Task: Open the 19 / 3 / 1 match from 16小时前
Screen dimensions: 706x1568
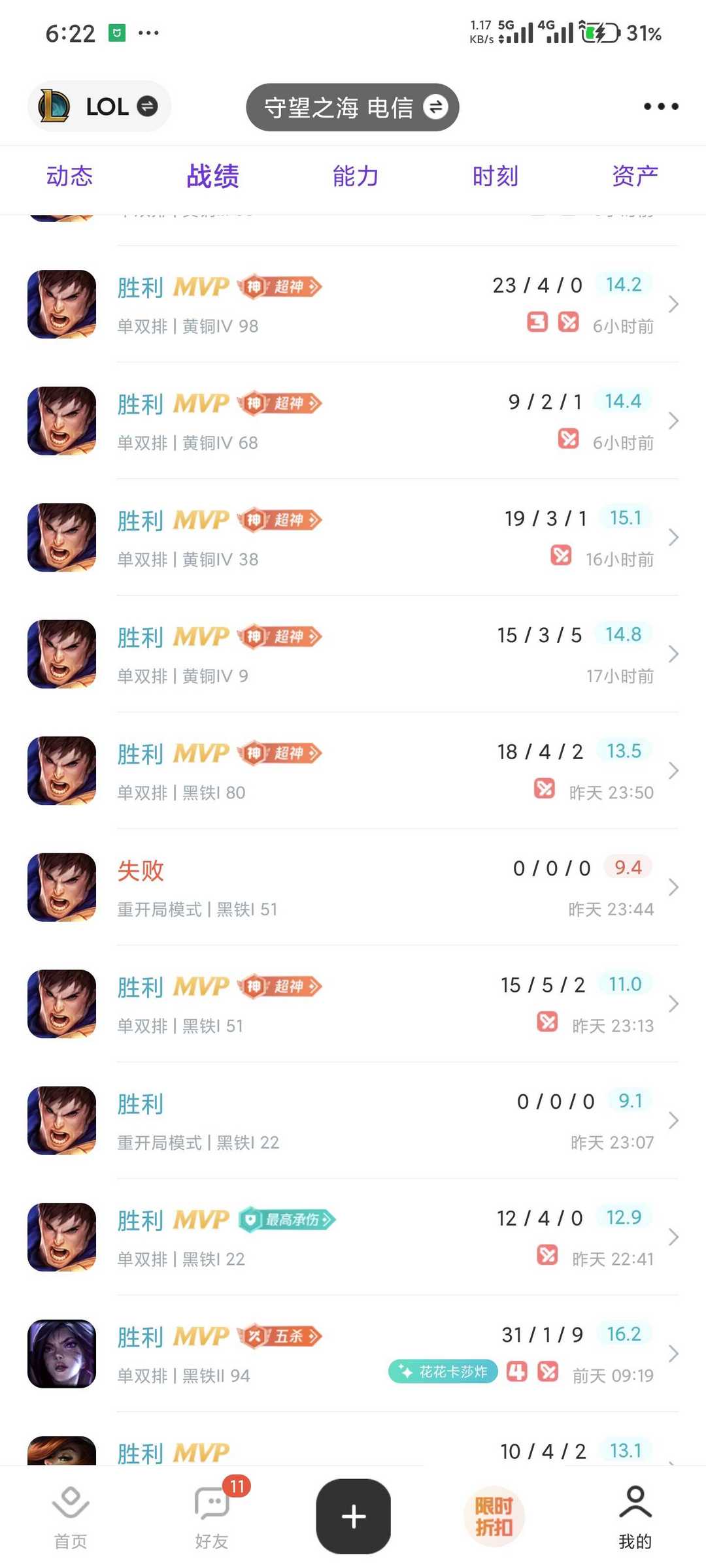Action: tap(392, 538)
